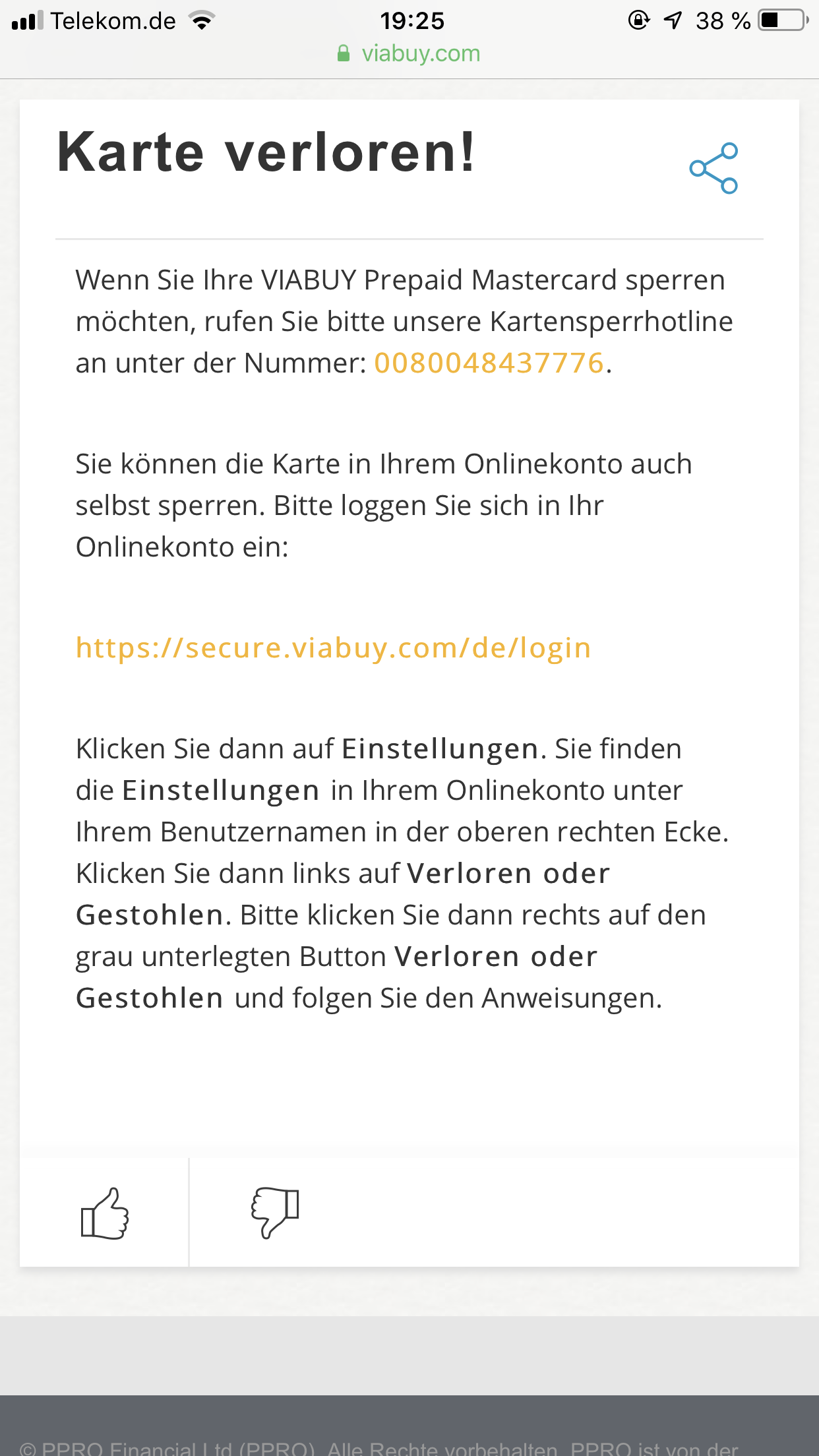Open the secure.viabuy.com login link
Image resolution: width=819 pixels, height=1456 pixels.
[333, 648]
